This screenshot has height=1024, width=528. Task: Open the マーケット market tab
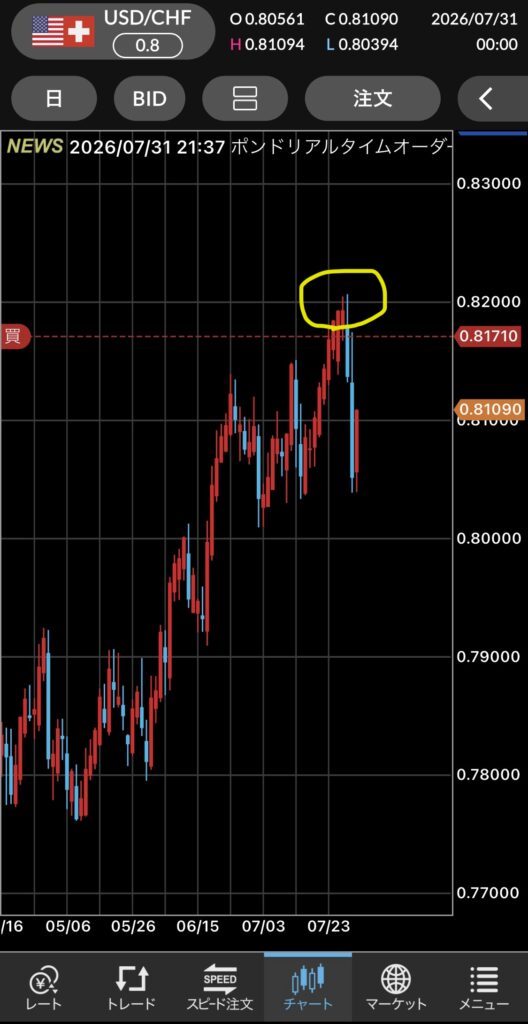tap(395, 988)
